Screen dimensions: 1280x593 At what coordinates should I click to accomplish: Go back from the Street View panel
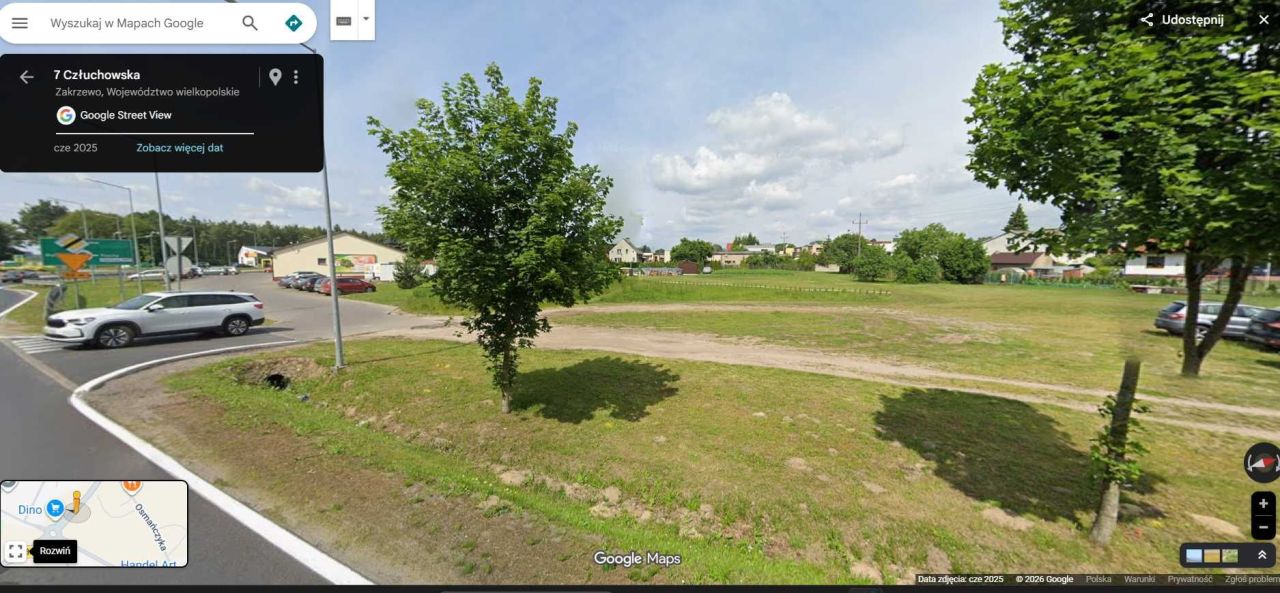click(26, 77)
